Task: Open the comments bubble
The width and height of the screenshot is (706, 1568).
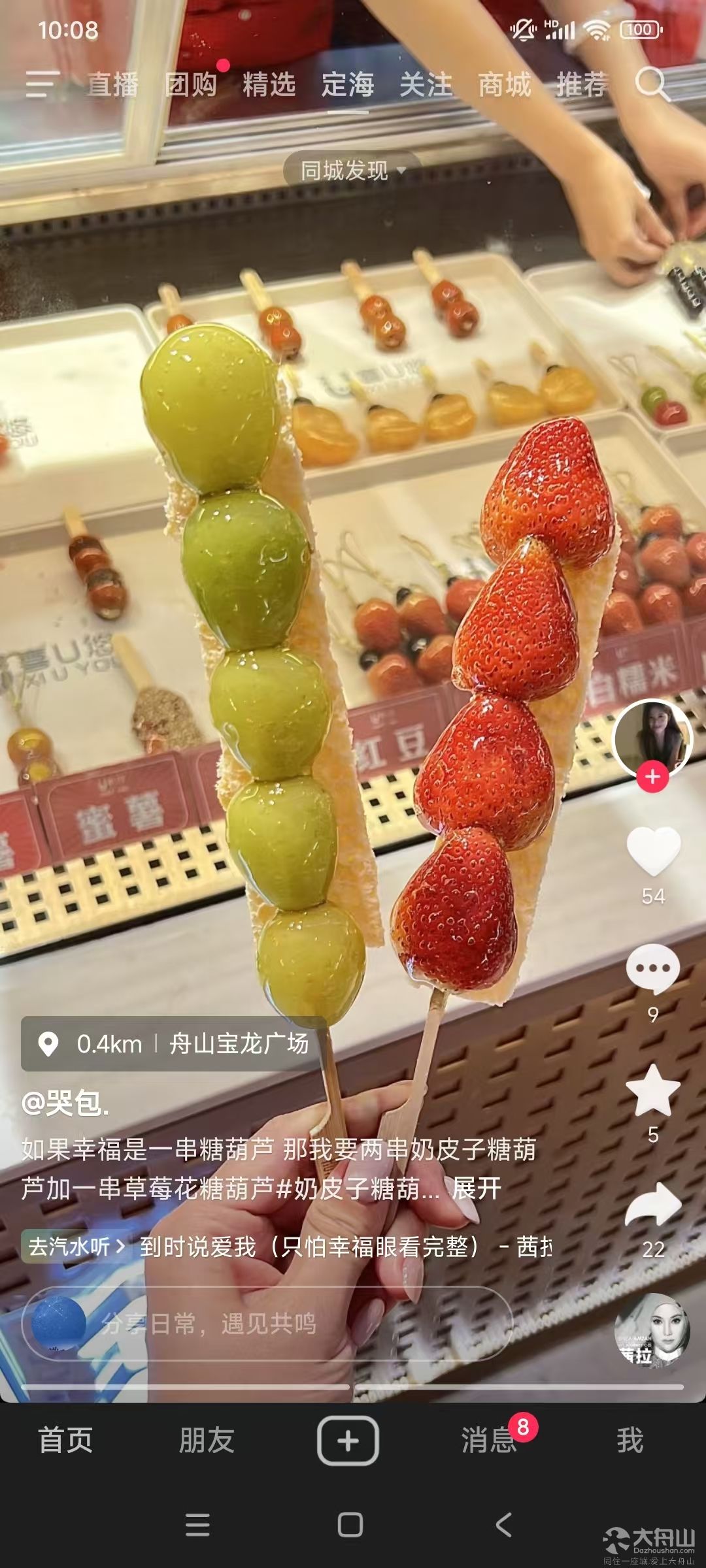Action: pos(652,969)
